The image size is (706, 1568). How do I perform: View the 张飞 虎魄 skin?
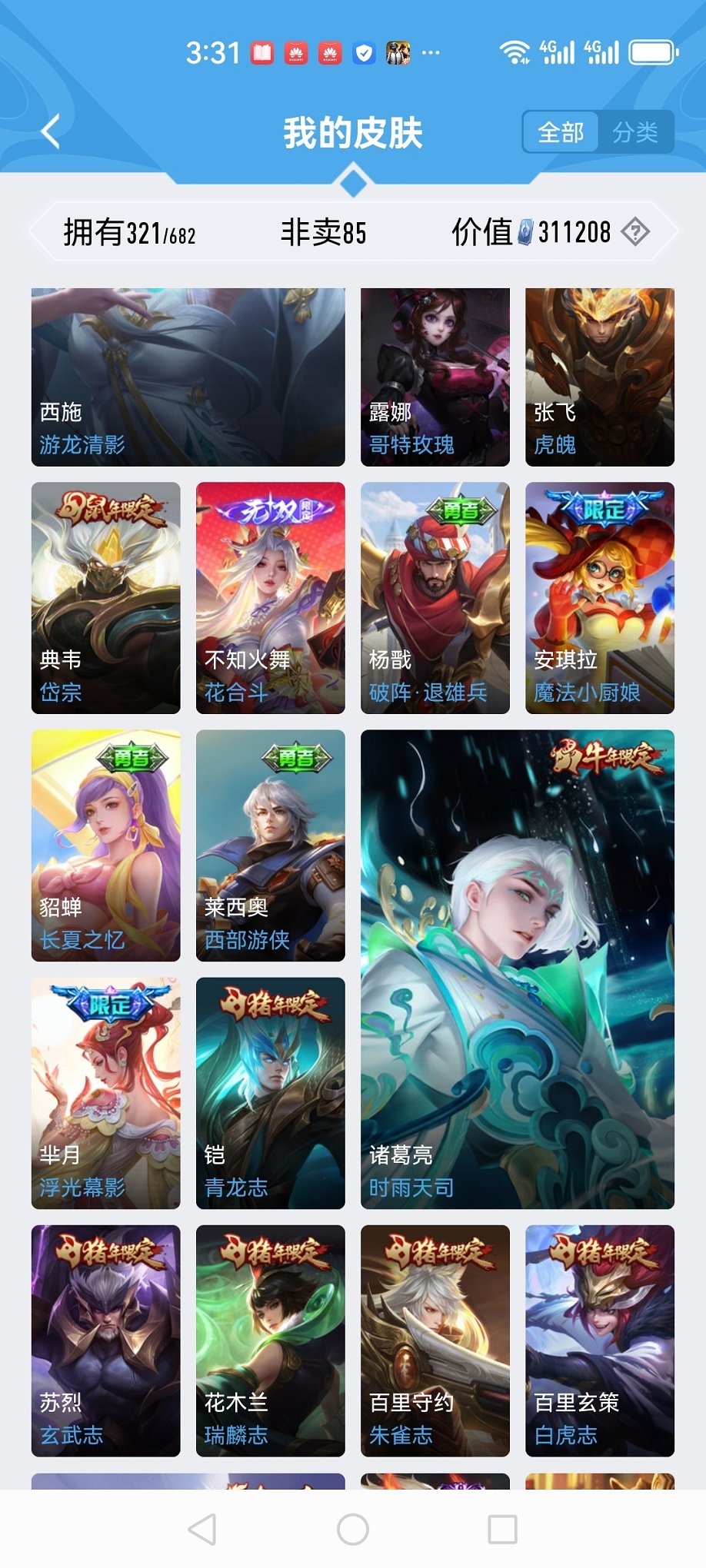pos(599,377)
